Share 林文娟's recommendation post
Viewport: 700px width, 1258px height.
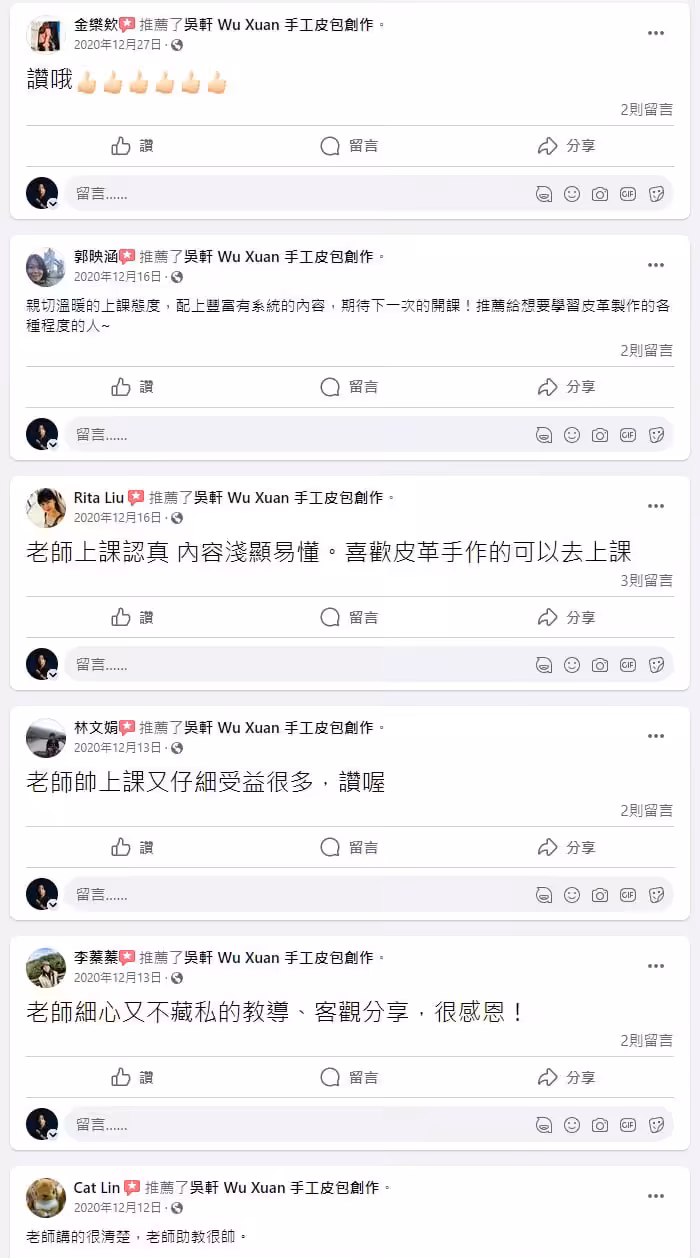click(566, 847)
